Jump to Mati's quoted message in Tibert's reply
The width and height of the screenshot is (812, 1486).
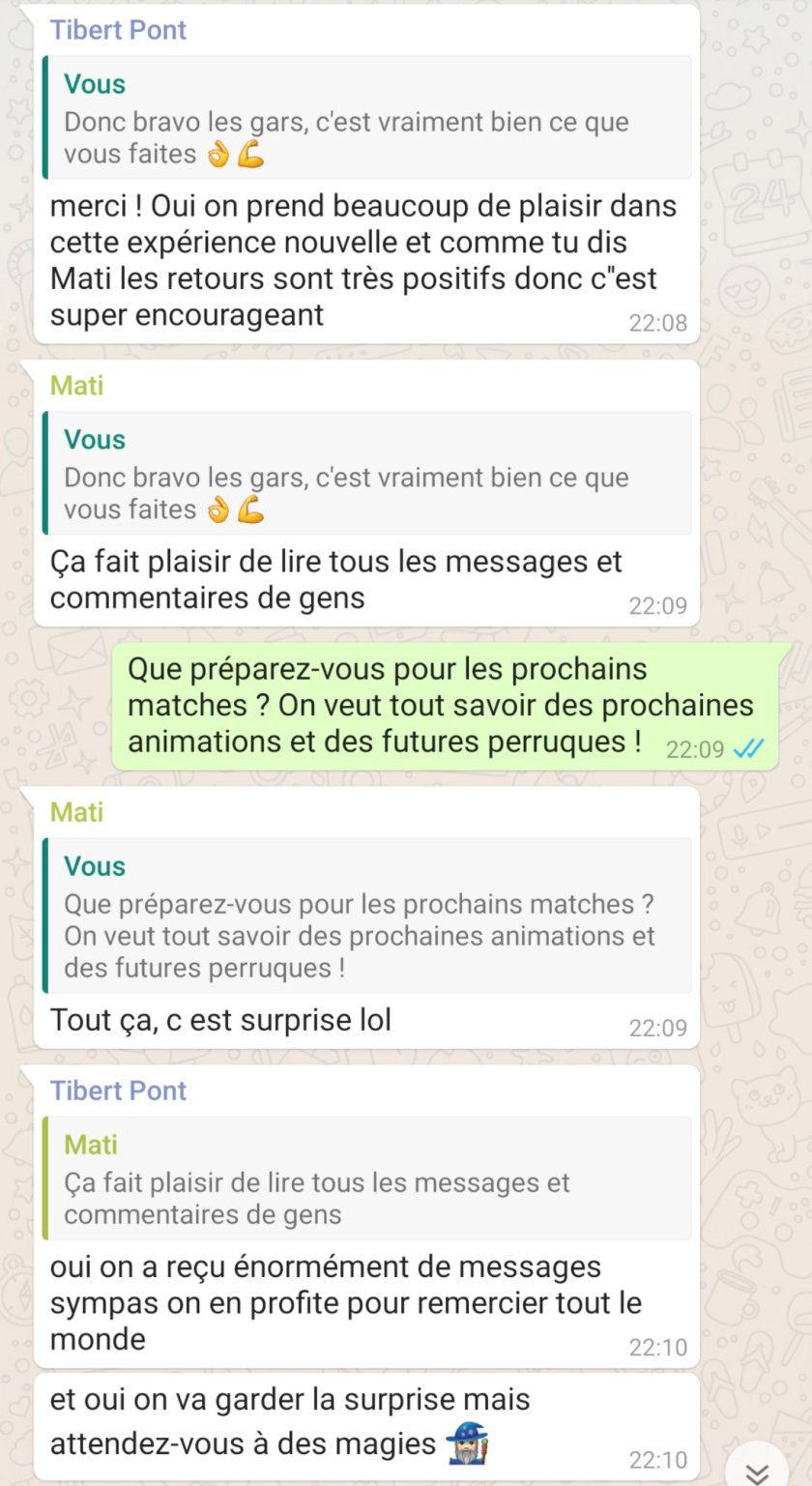(367, 1179)
